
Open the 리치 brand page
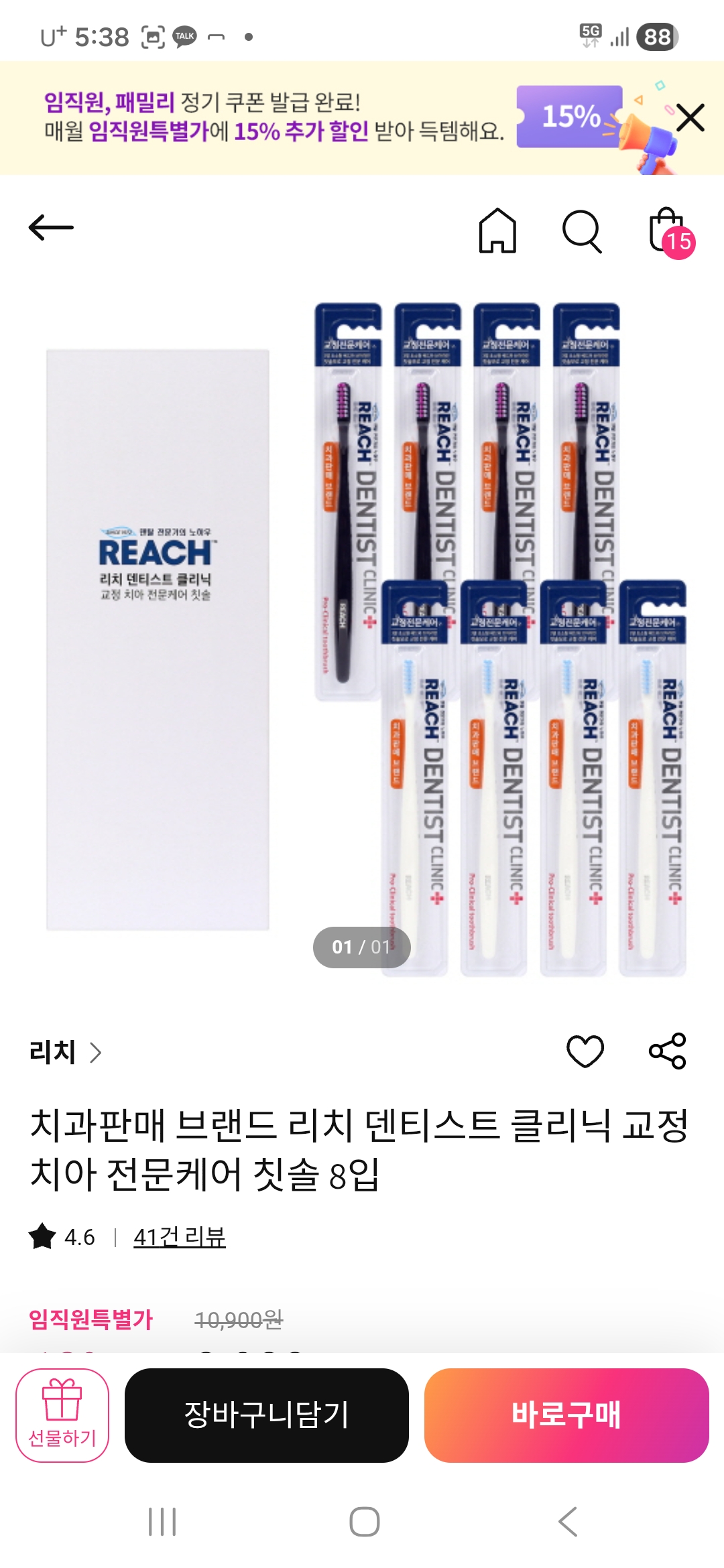[65, 1052]
